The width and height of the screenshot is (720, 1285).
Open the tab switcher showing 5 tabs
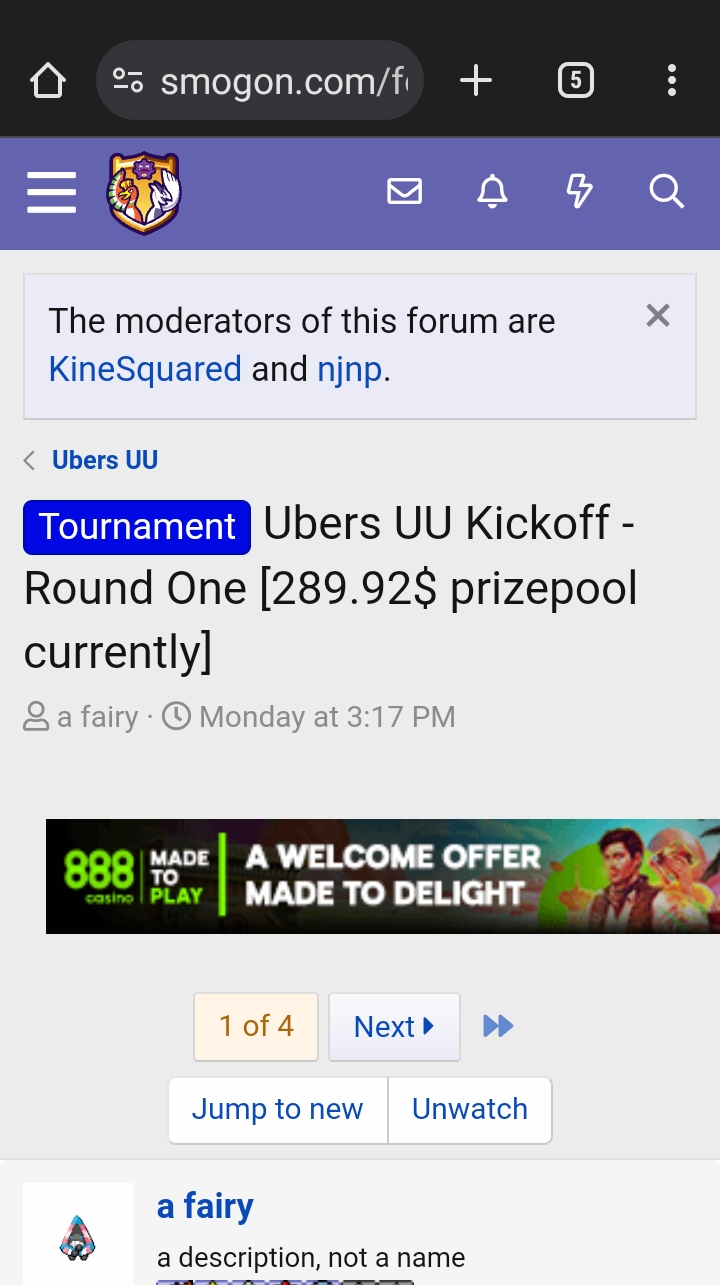[x=575, y=81]
